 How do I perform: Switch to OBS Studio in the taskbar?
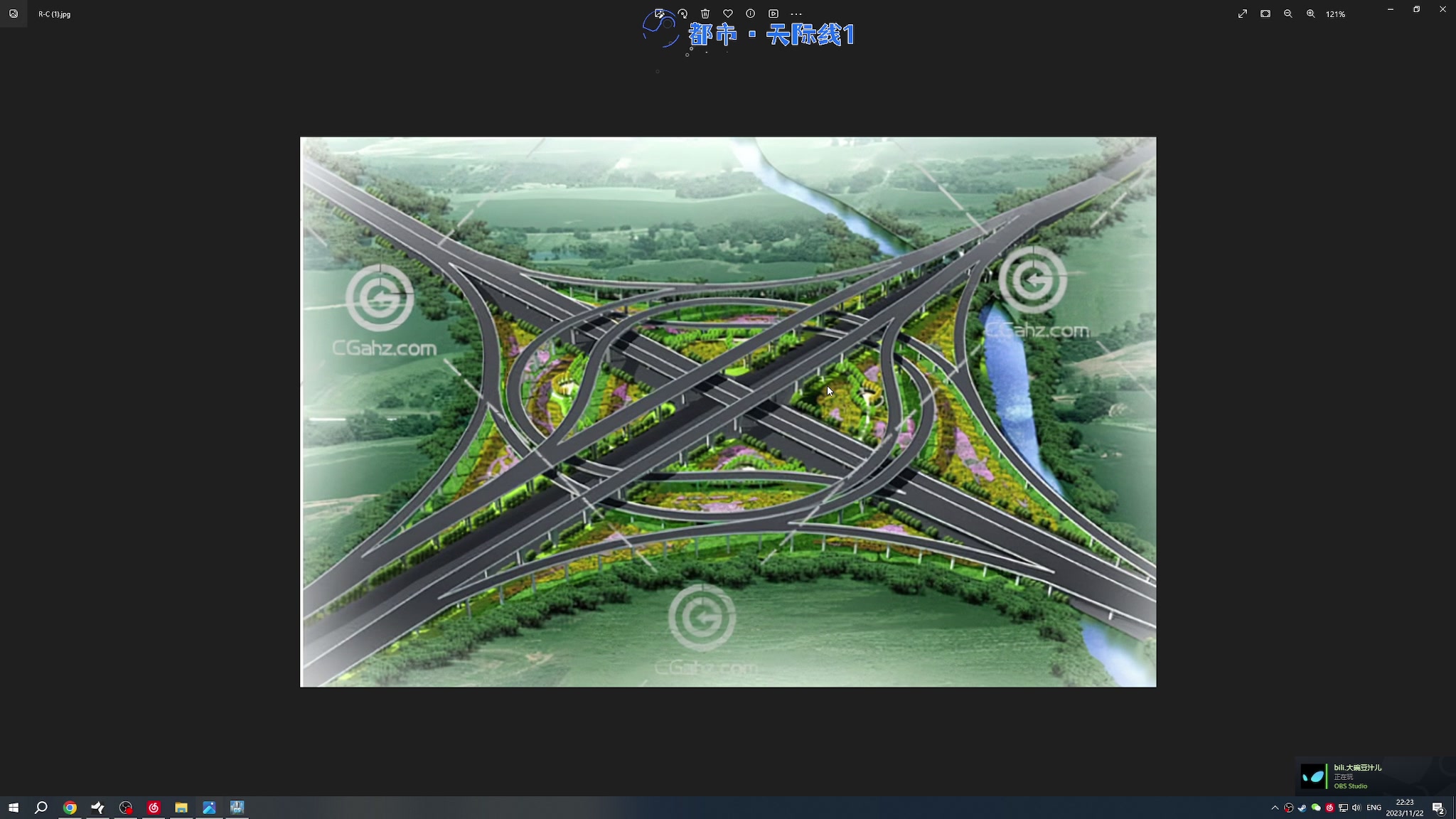click(x=126, y=808)
